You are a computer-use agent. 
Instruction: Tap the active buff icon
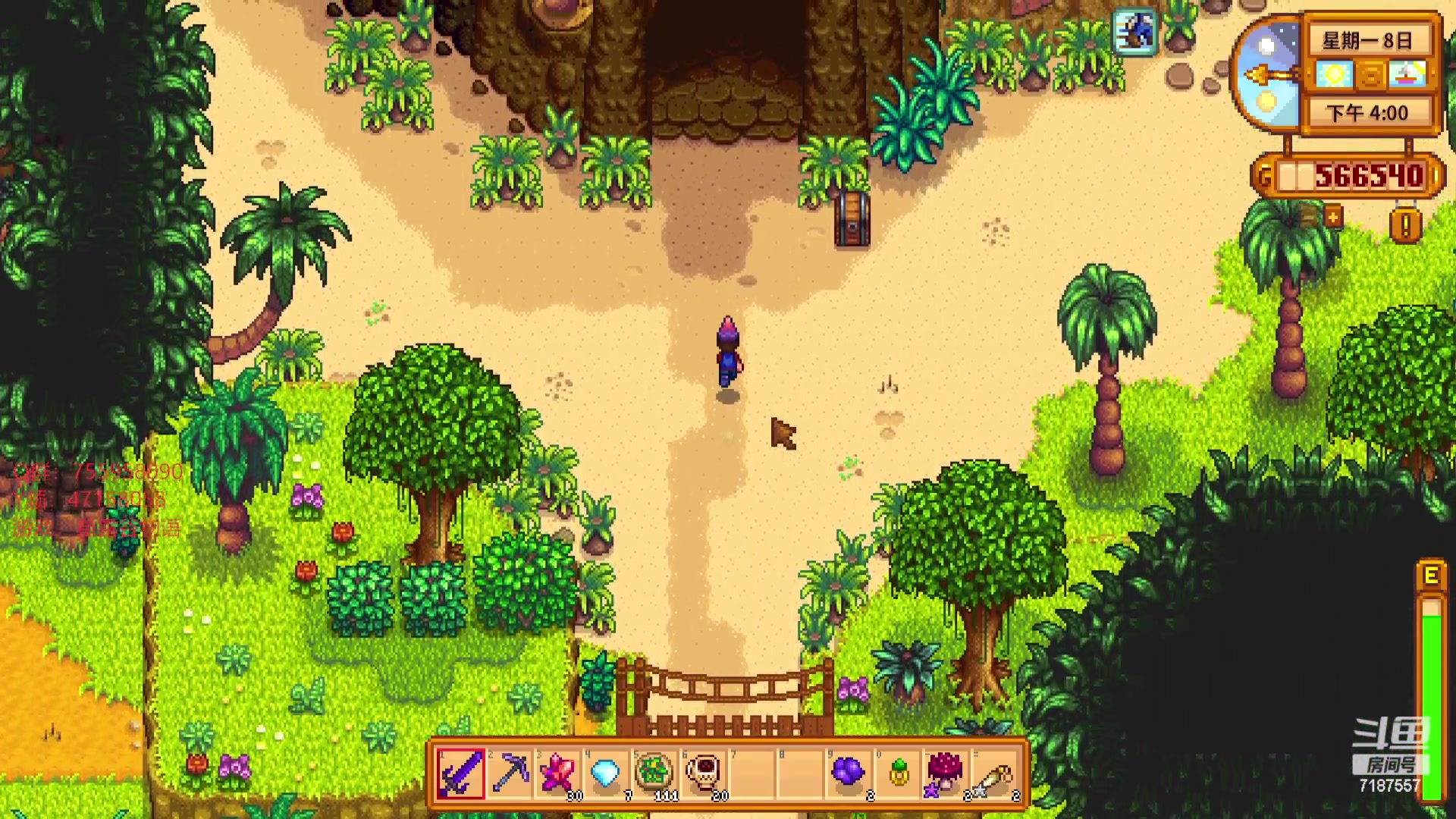tap(1134, 33)
